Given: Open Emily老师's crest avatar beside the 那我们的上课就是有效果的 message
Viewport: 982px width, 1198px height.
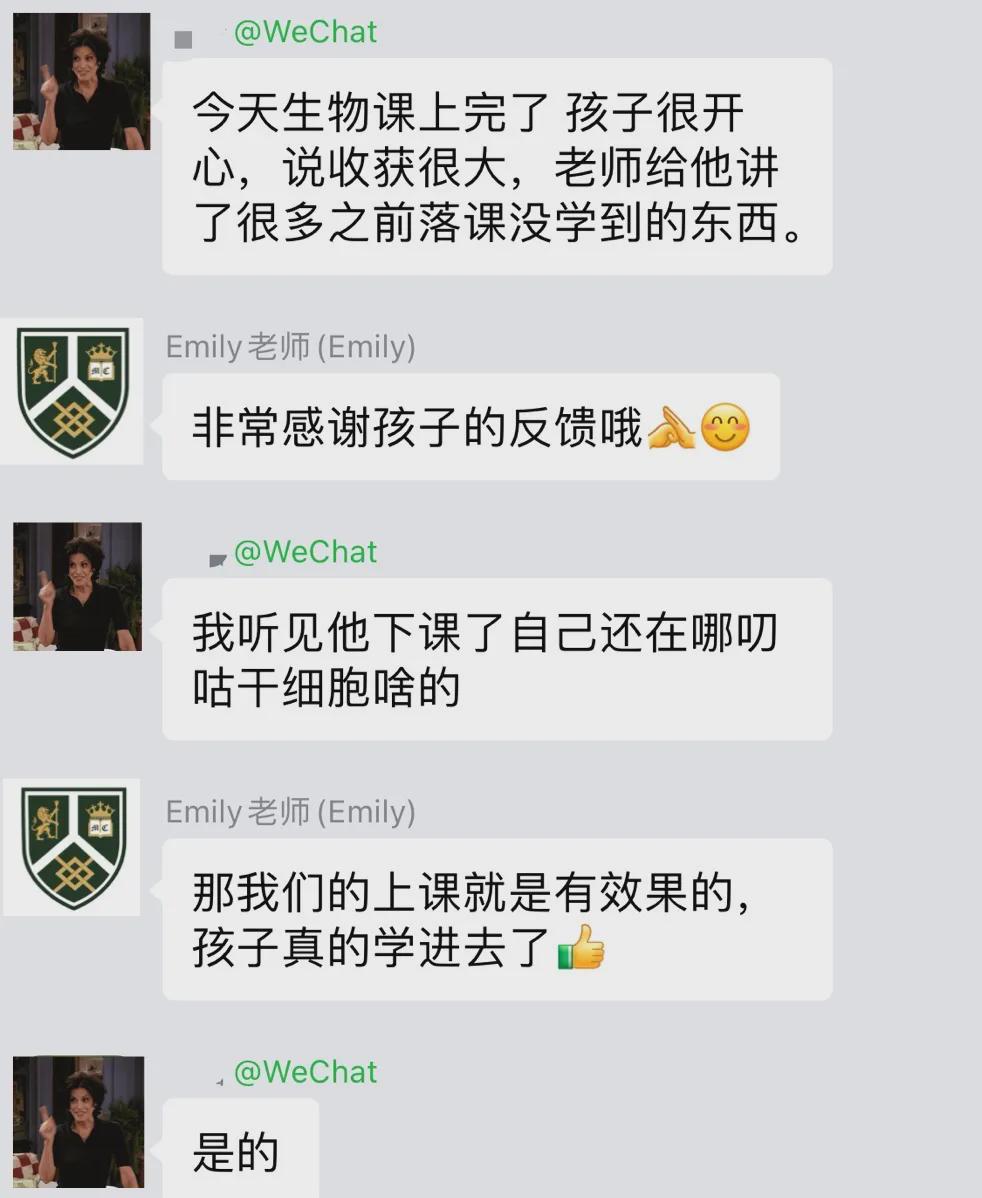Looking at the screenshot, I should click(x=73, y=848).
